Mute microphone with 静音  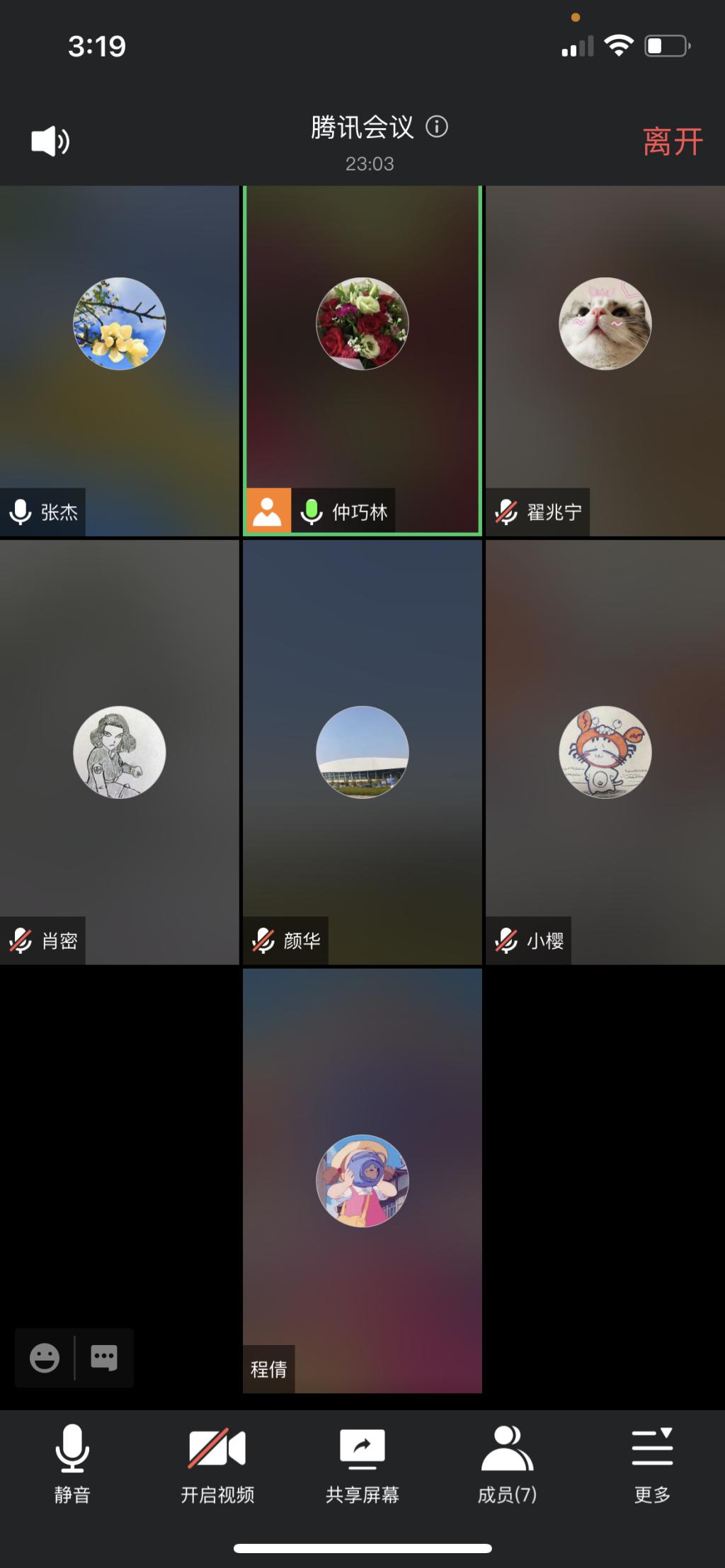[x=72, y=1463]
